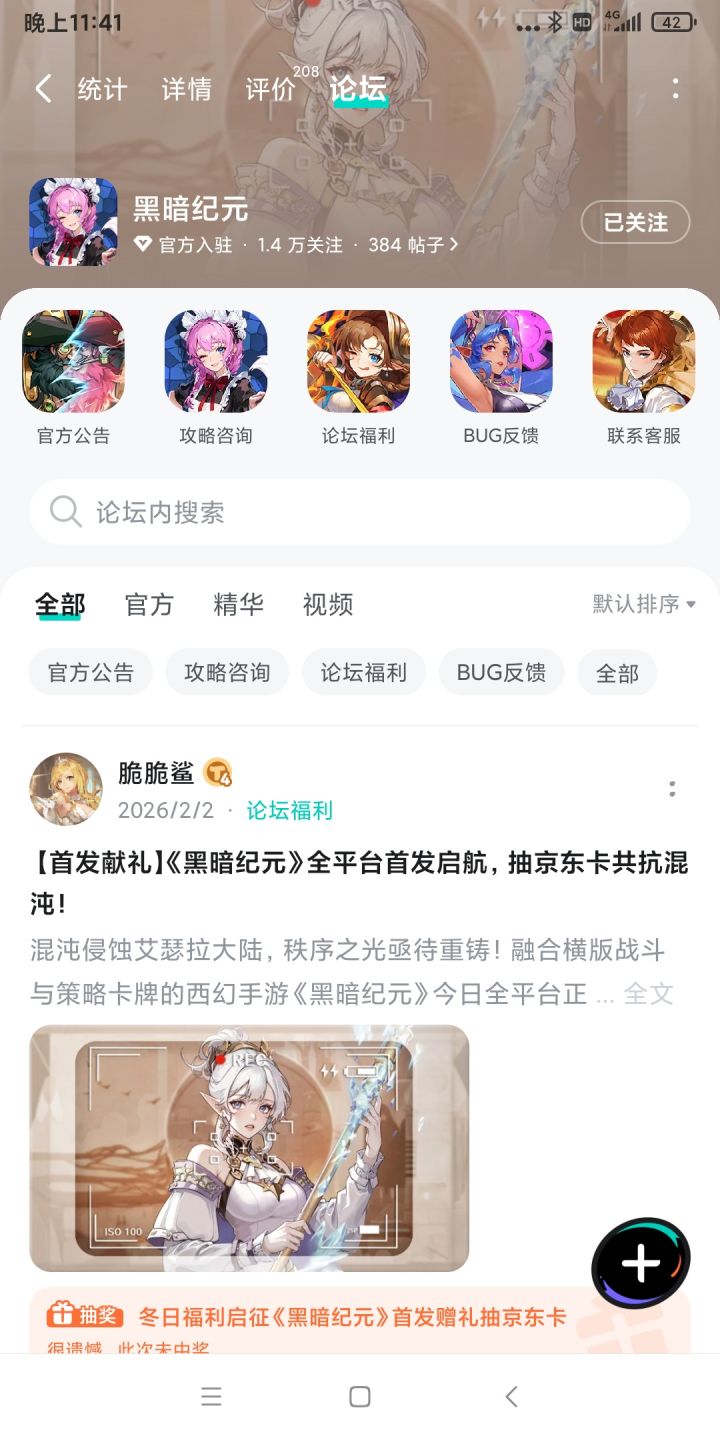Image resolution: width=720 pixels, height=1440 pixels.
Task: Switch to the 评价 tab
Action: (x=269, y=89)
